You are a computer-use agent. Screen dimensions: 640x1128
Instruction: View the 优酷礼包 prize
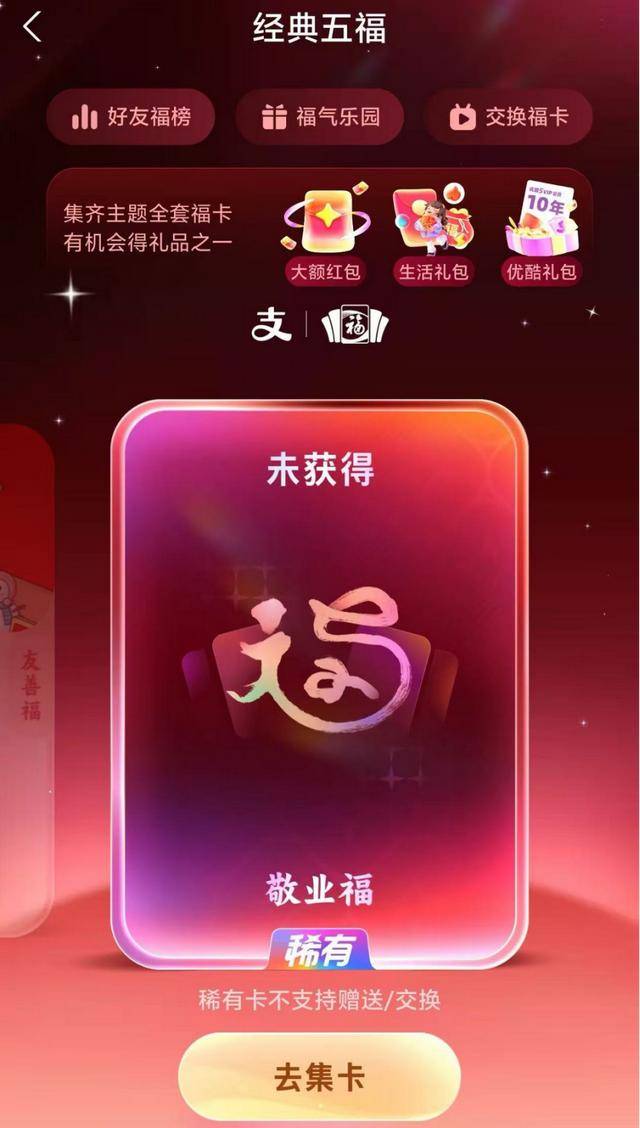point(541,232)
